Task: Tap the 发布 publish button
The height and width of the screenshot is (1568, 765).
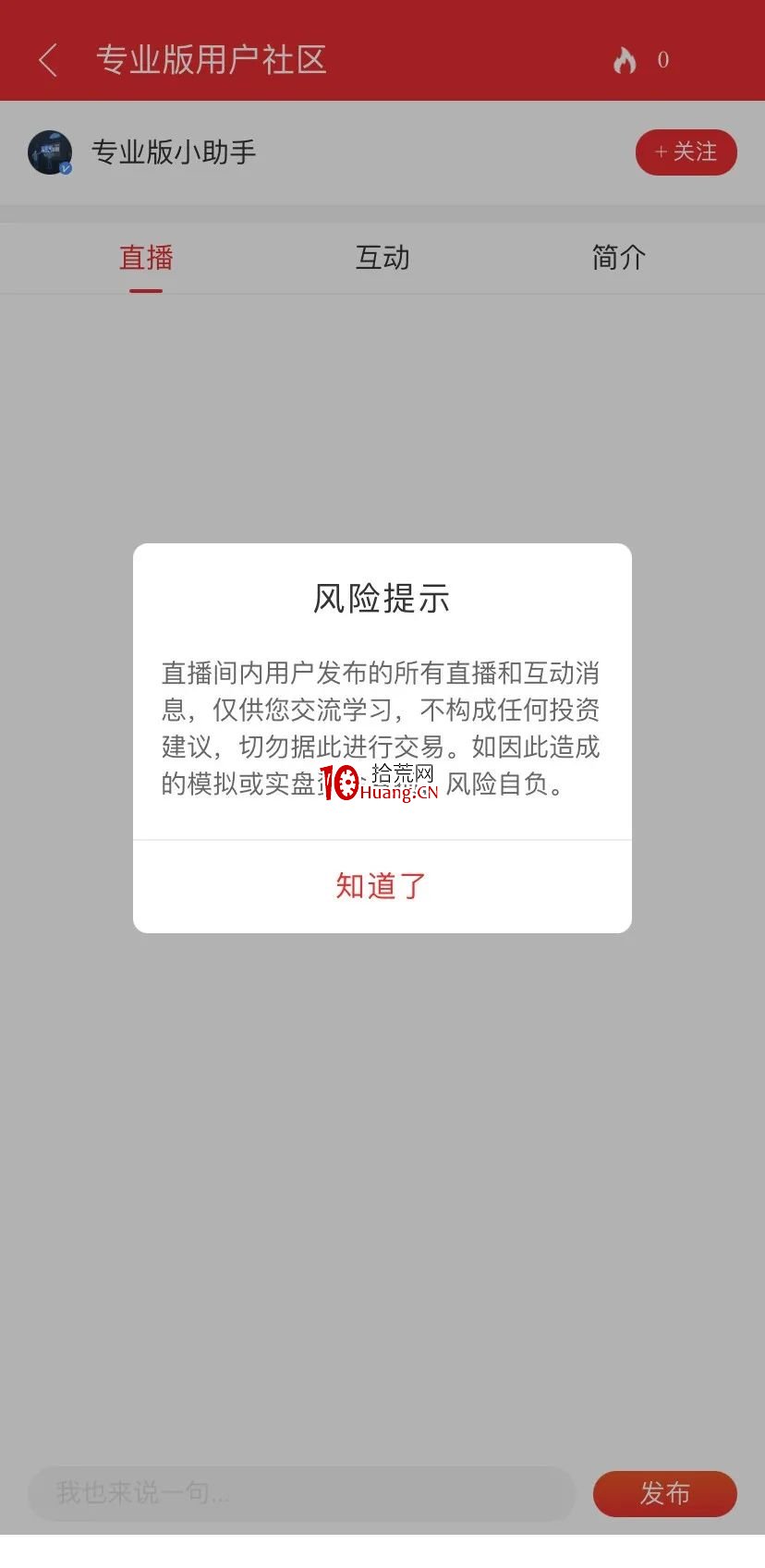Action: 665,1493
